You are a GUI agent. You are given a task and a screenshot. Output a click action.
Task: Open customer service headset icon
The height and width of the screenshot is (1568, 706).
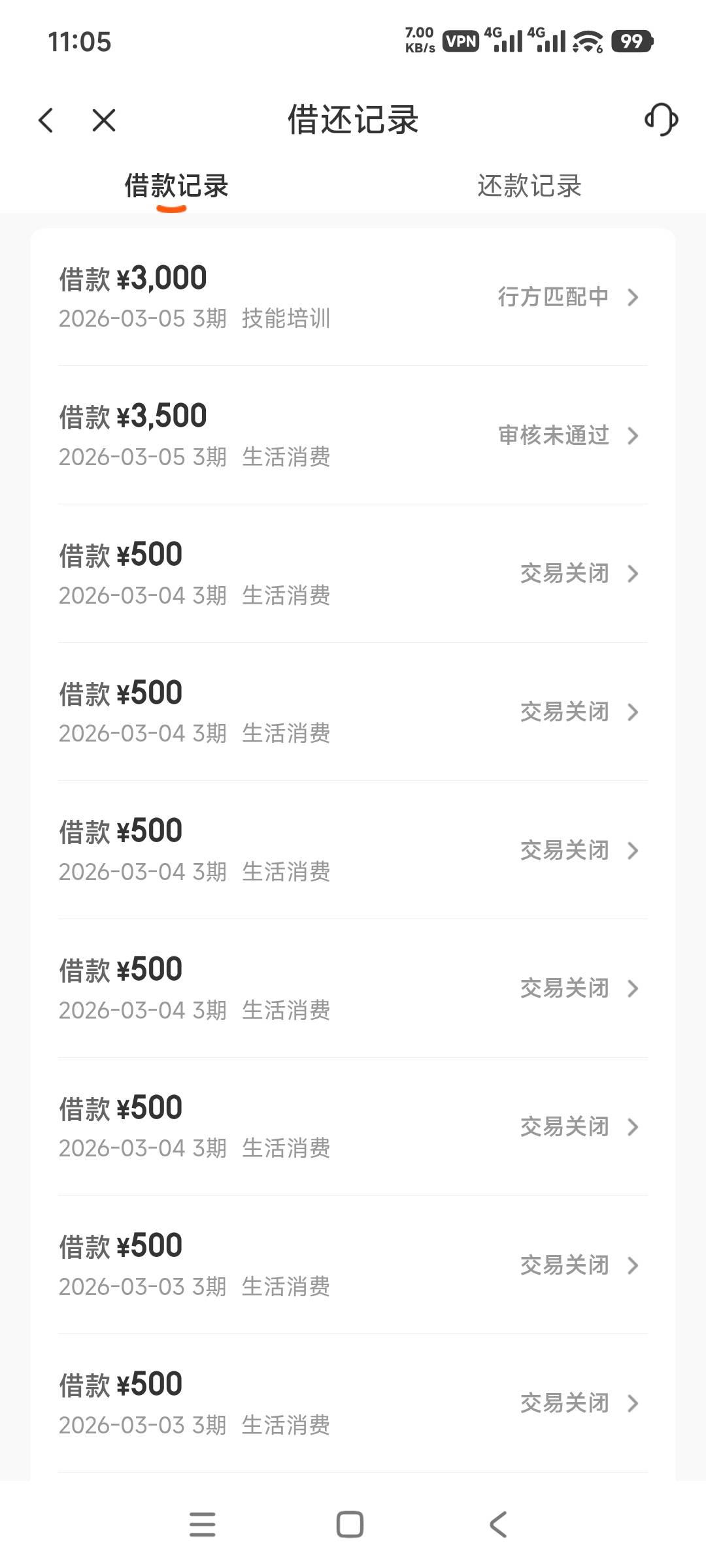[661, 120]
